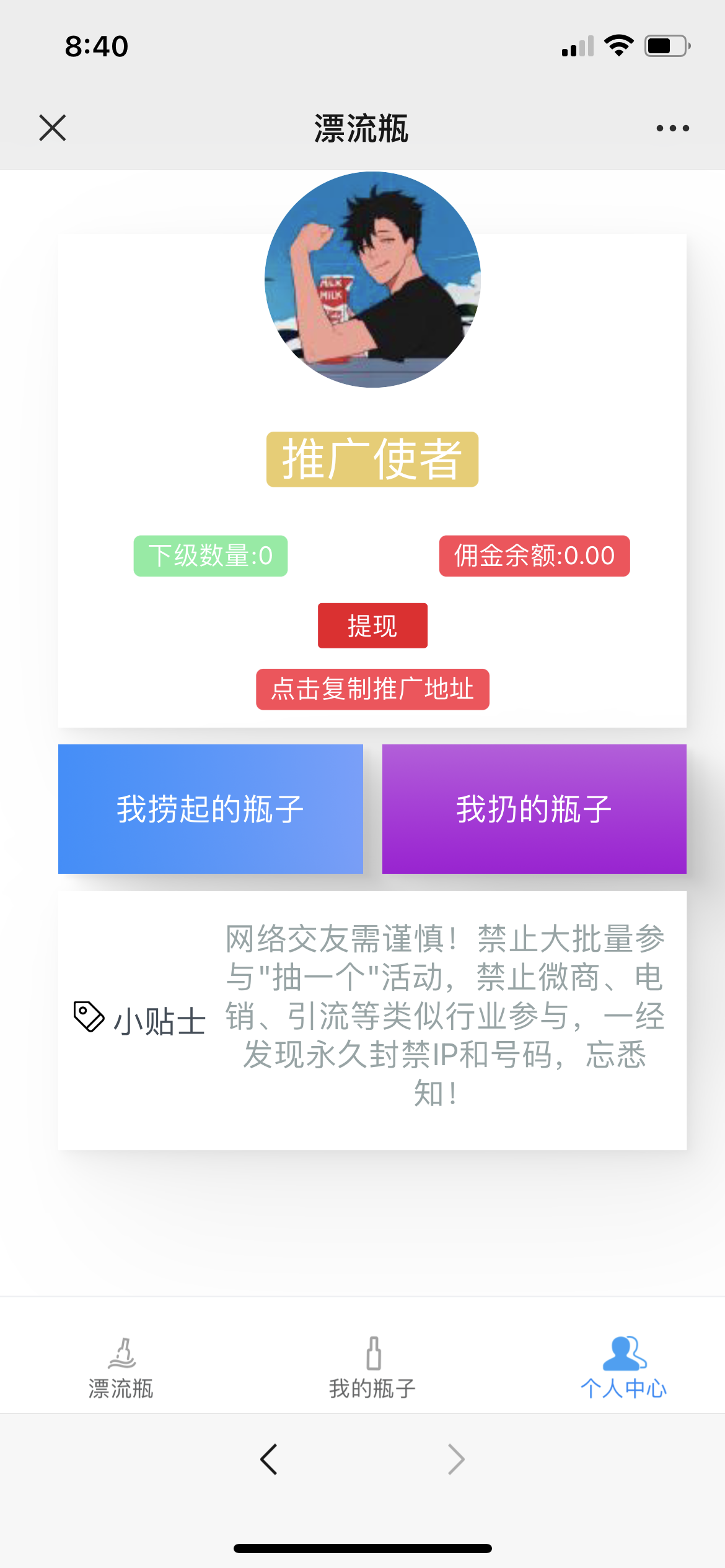Copy promotion link via 点击复制推广地址

coord(372,689)
